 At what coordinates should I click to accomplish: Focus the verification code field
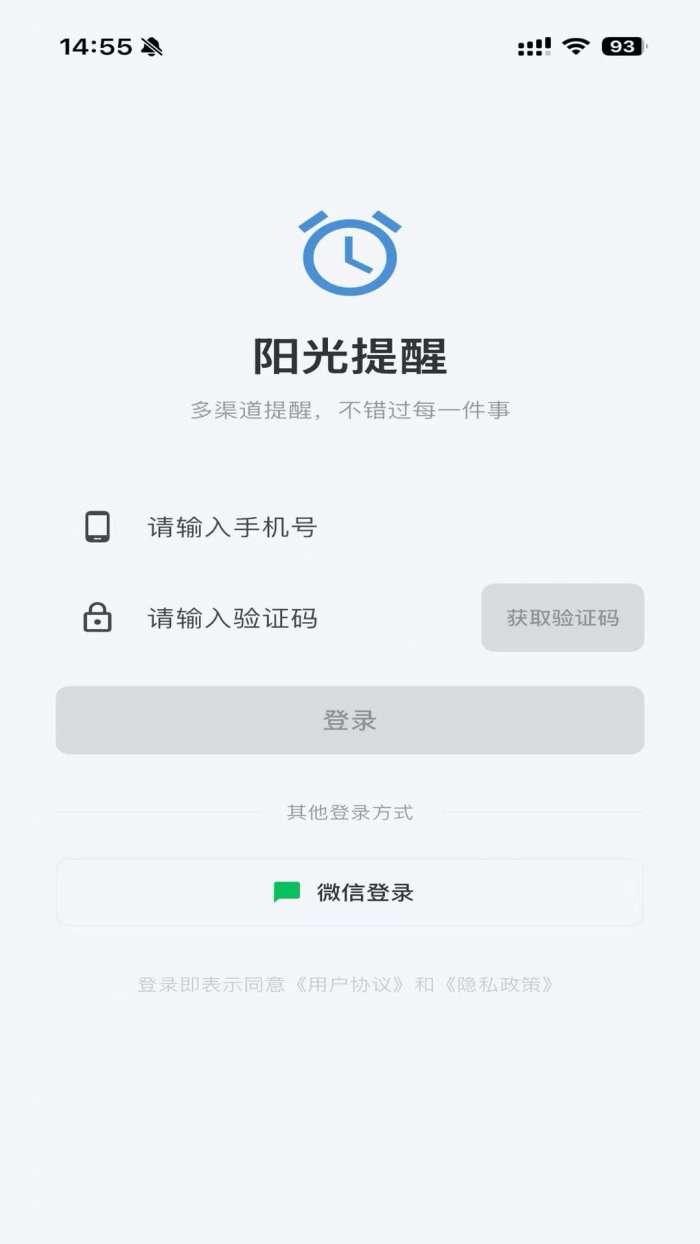tap(300, 618)
